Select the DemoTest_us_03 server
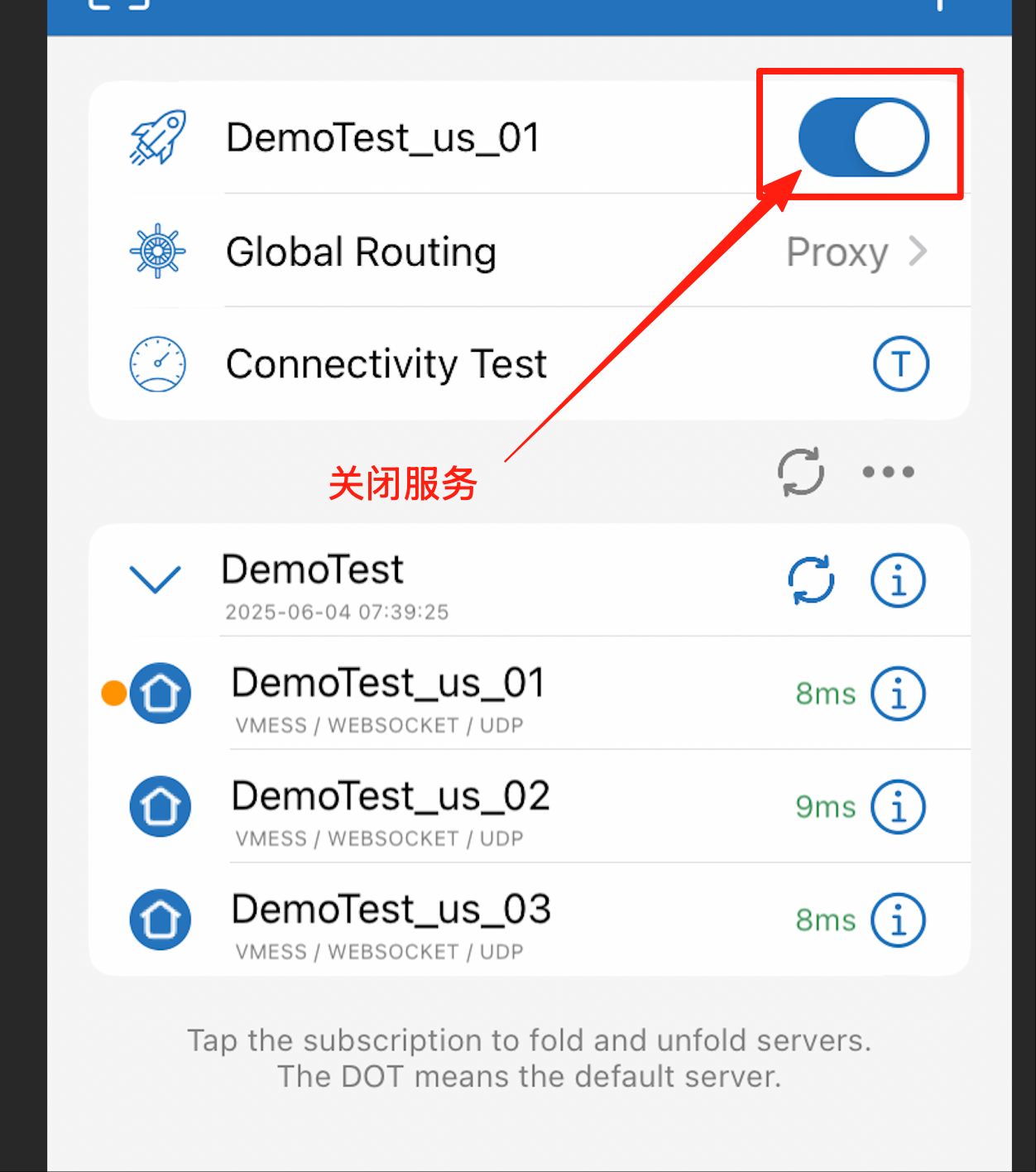1036x1172 pixels. pos(389,920)
